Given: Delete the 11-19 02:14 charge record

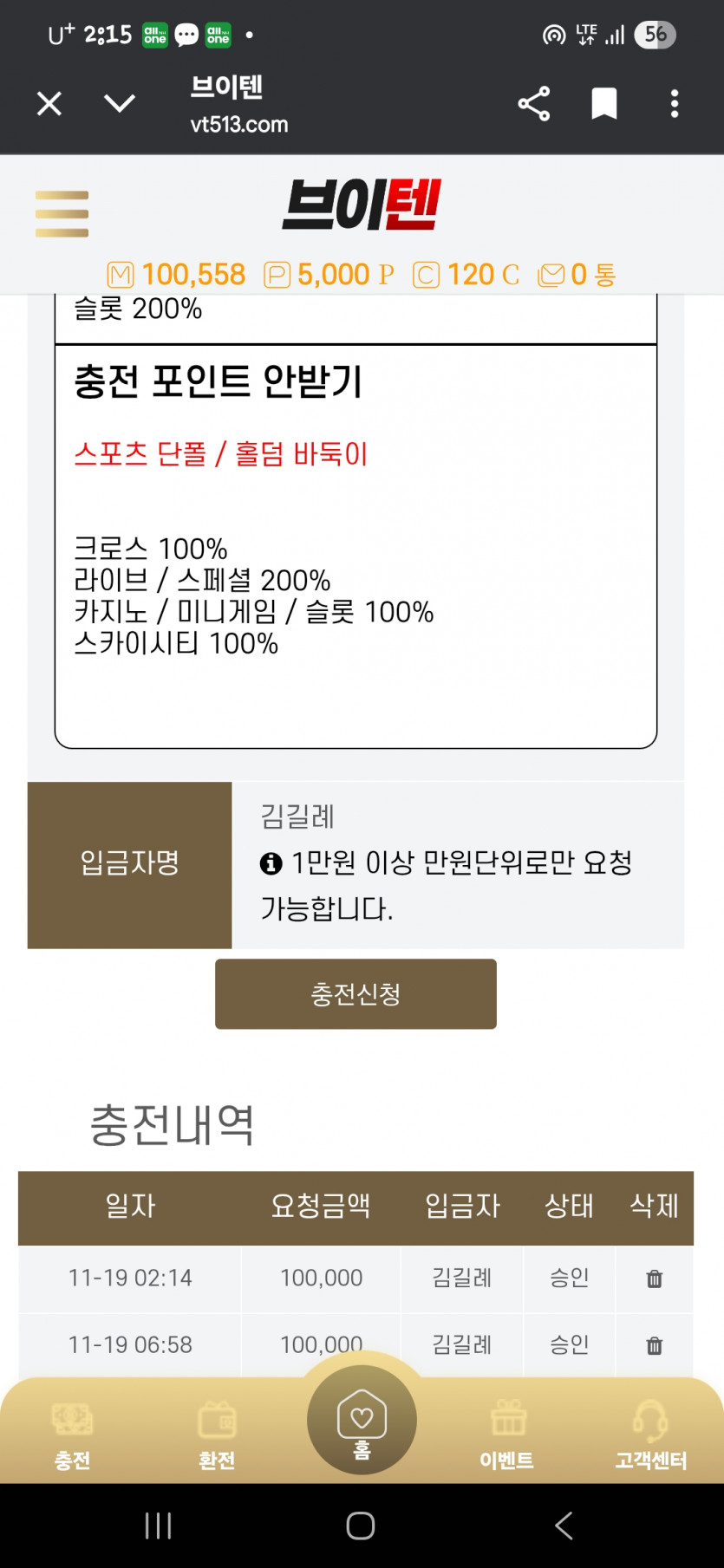Looking at the screenshot, I should 655,1278.
